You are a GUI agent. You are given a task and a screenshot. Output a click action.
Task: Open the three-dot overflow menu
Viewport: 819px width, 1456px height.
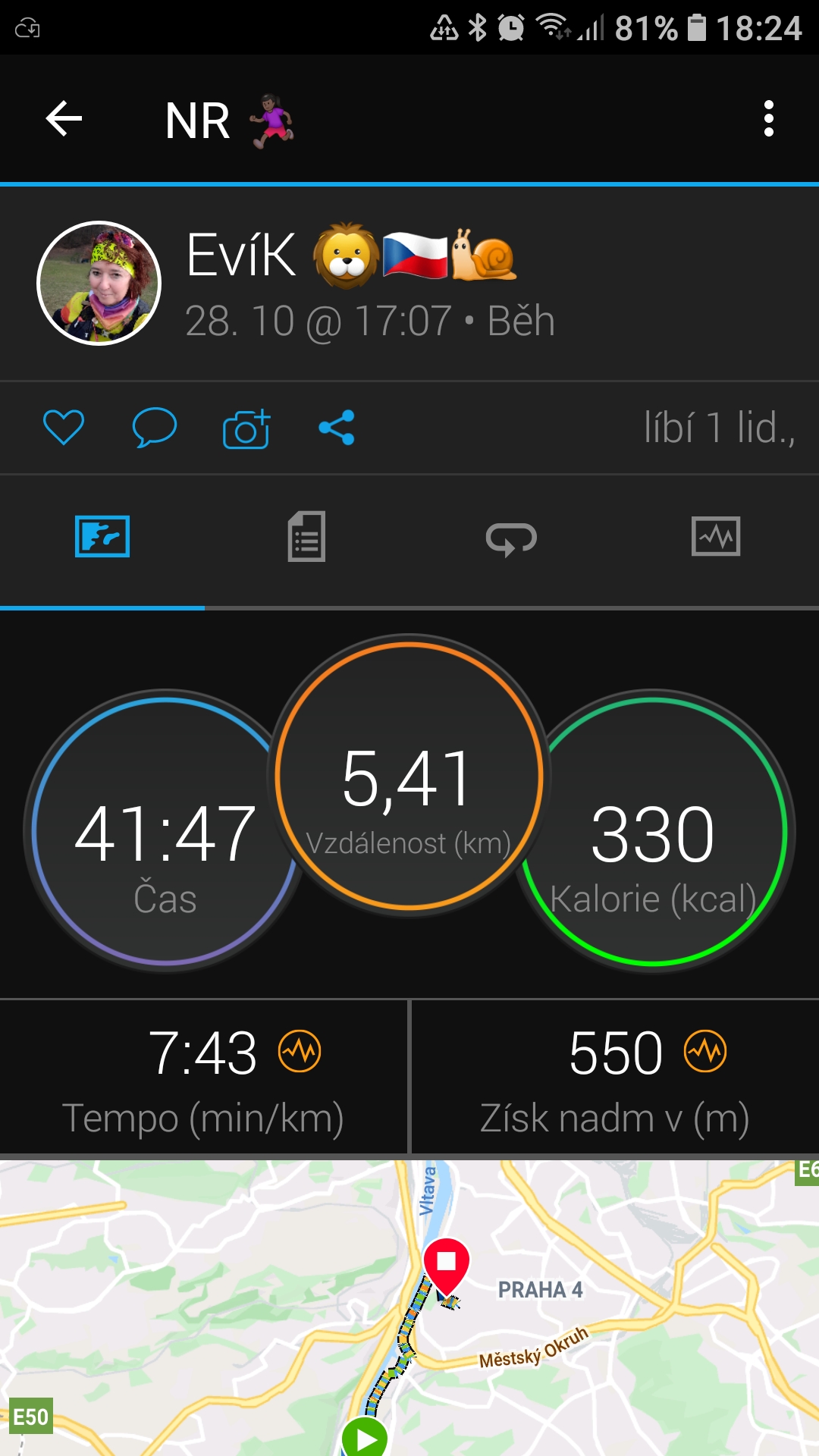[769, 119]
